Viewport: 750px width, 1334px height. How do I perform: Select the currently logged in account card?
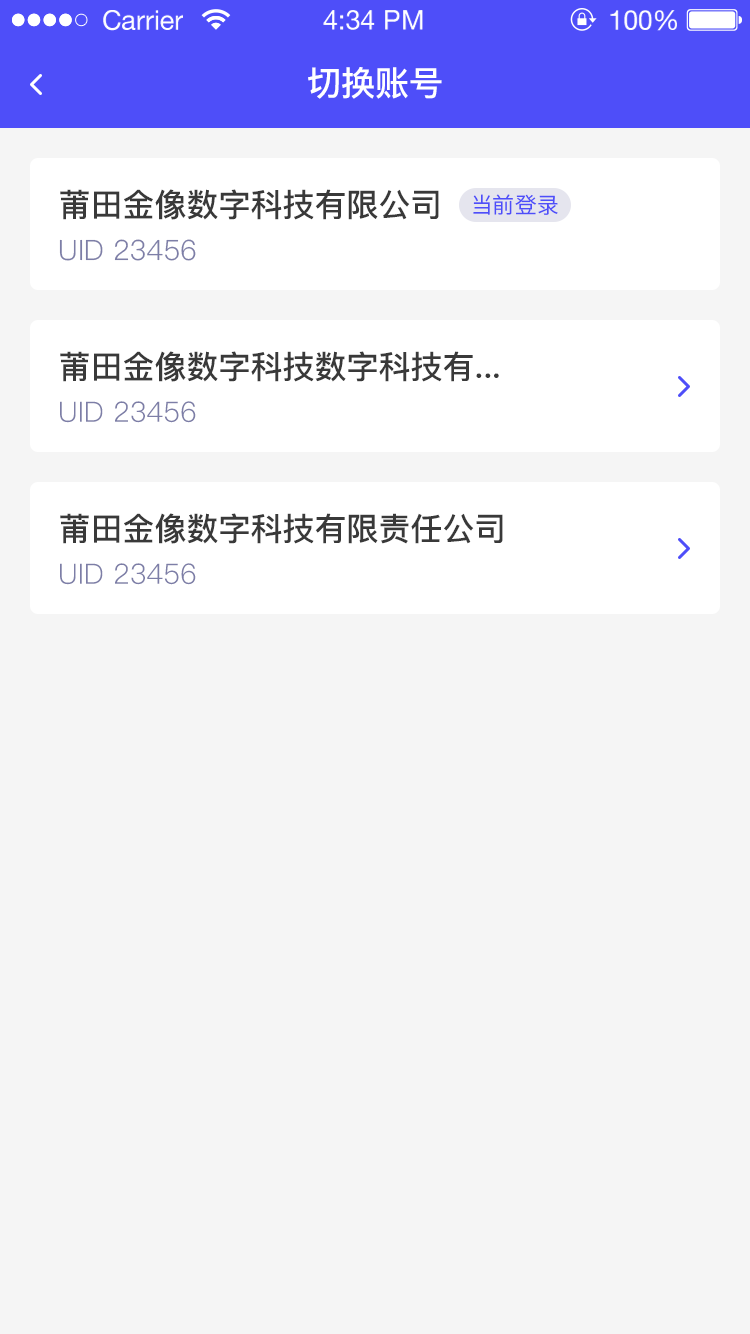click(x=375, y=224)
